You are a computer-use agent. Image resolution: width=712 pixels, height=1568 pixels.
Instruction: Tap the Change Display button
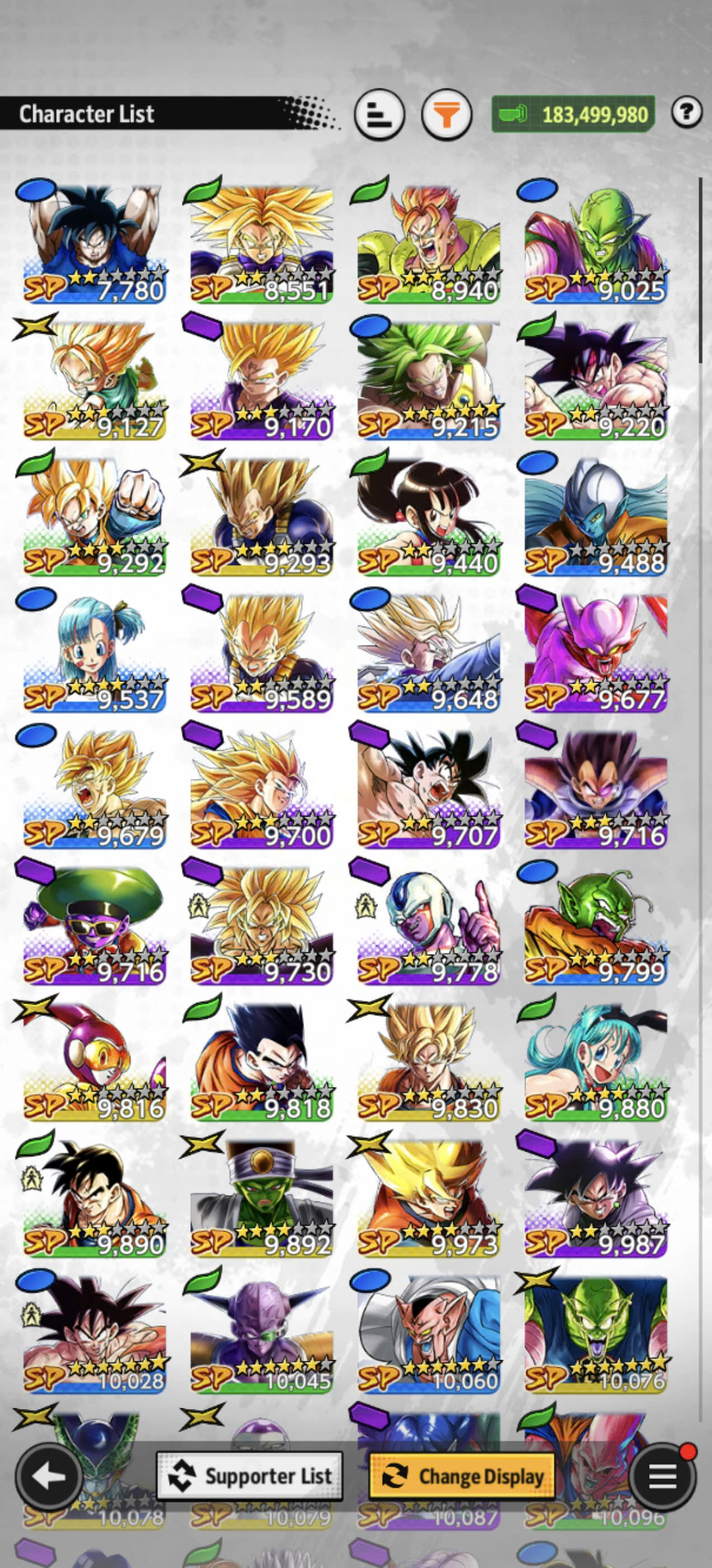[x=462, y=1476]
